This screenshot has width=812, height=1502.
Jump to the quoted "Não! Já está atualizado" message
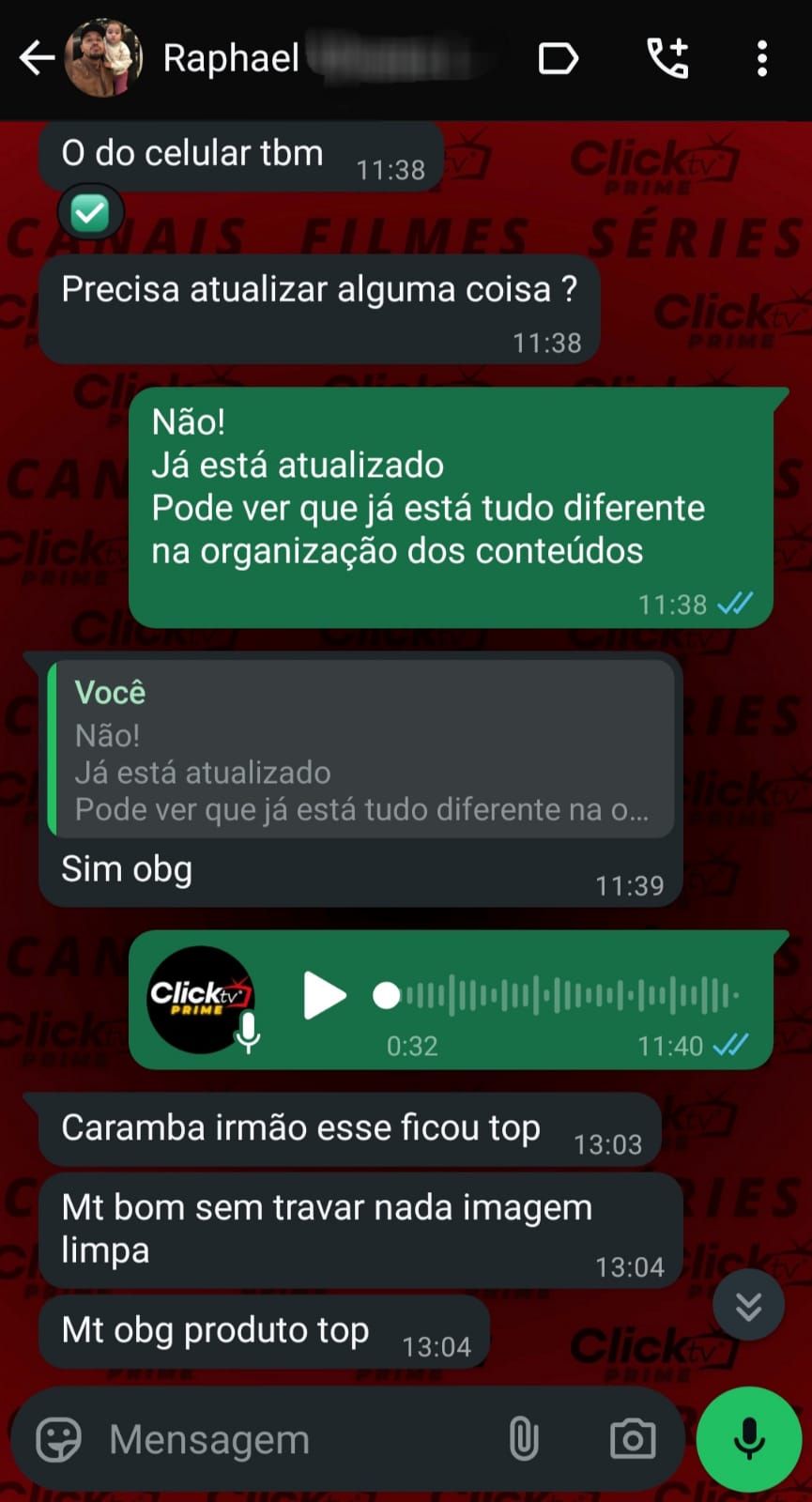click(361, 750)
